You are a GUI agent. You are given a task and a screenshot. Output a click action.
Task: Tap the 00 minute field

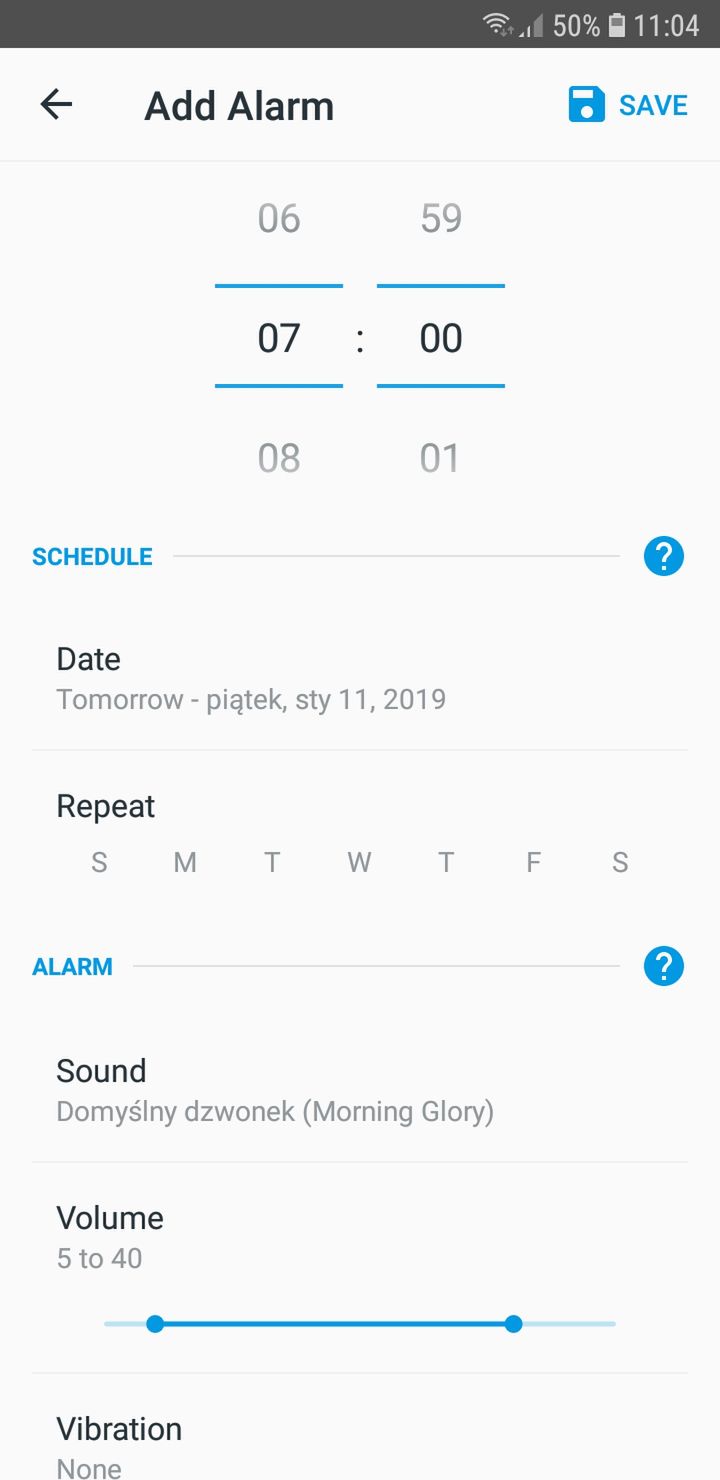[441, 337]
